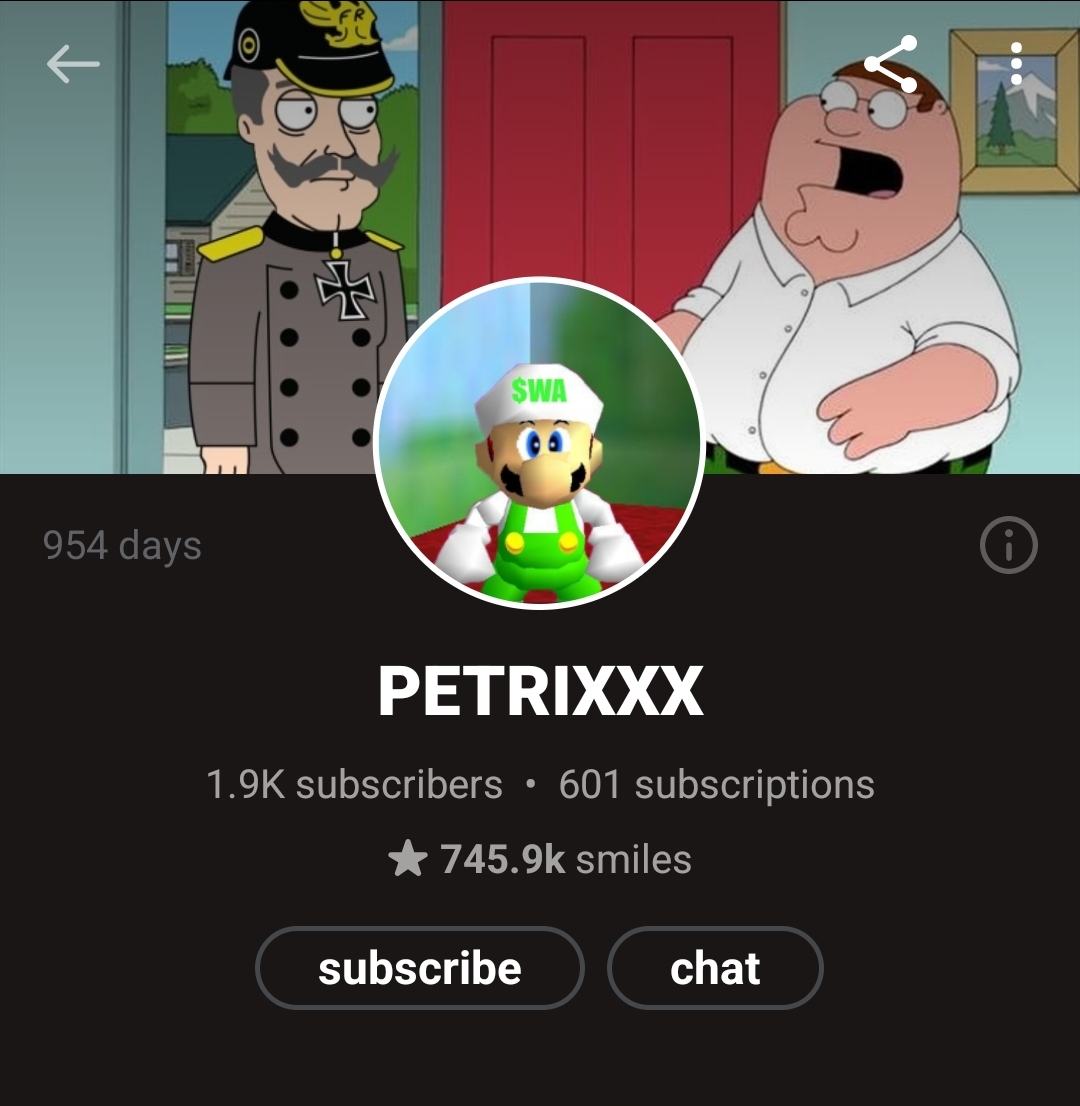The width and height of the screenshot is (1080, 1106).
Task: View the PETRIXXX profile picture
Action: (540, 442)
